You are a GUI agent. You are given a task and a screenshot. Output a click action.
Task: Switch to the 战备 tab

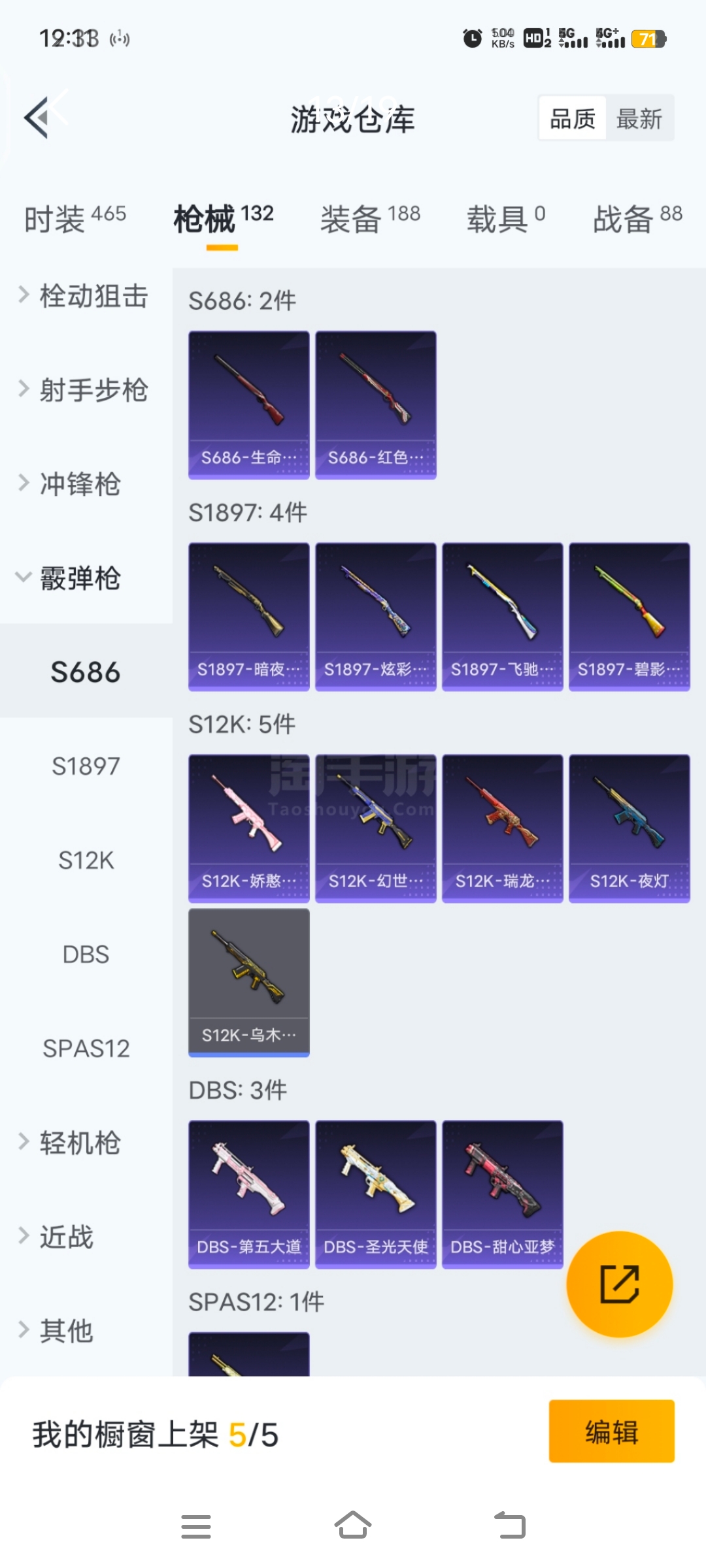[x=637, y=219]
